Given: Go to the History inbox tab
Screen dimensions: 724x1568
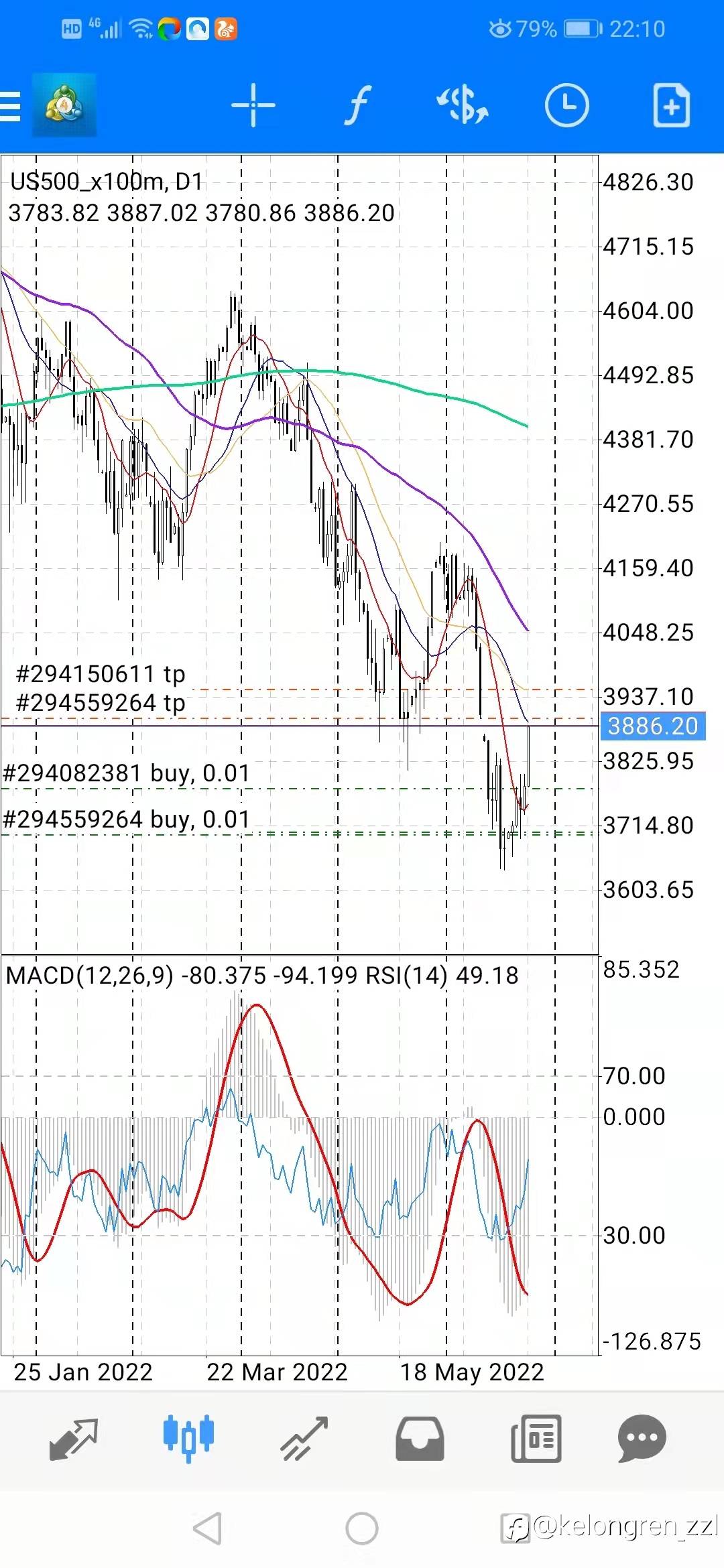Looking at the screenshot, I should coord(420,1439).
